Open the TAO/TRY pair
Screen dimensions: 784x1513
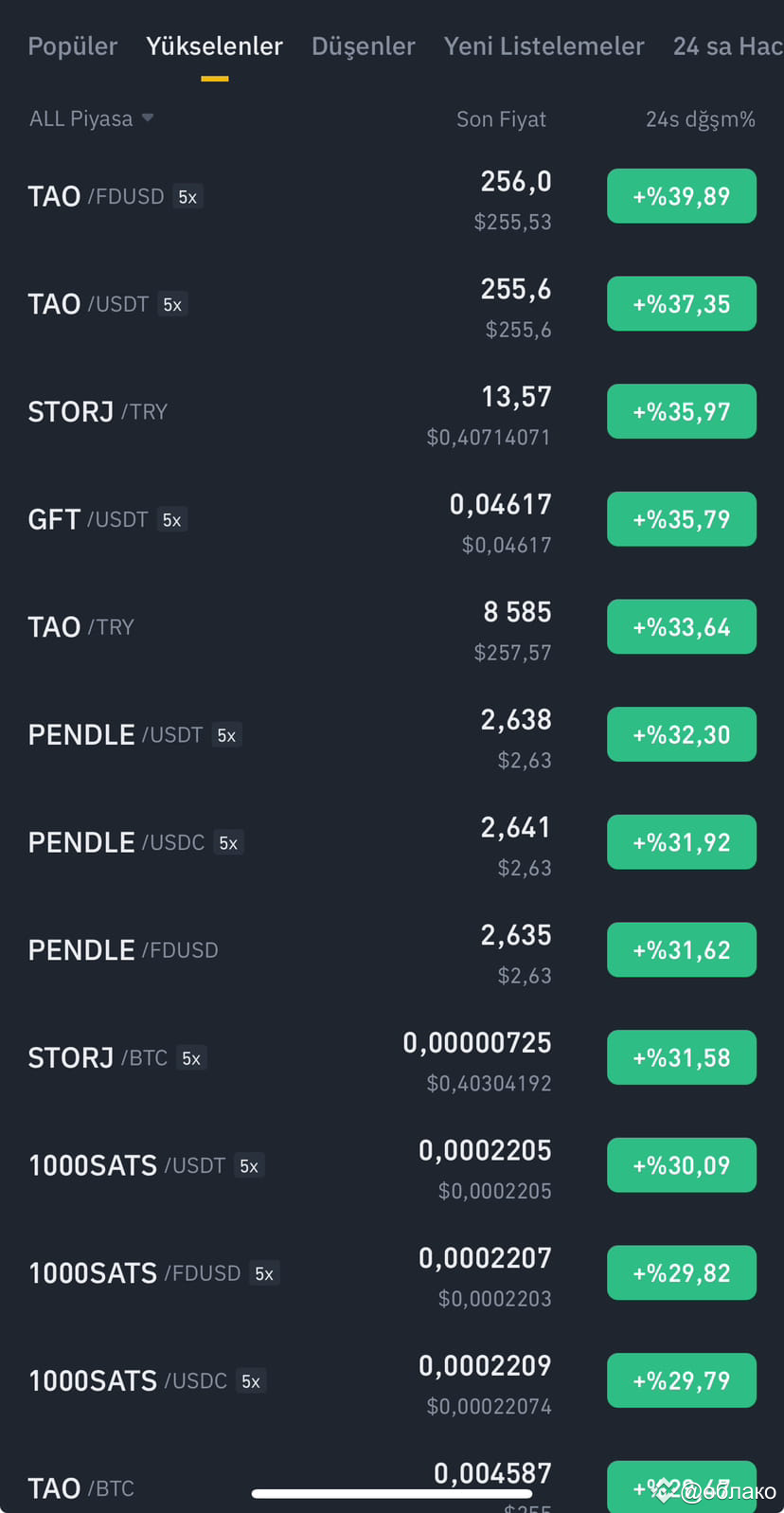tap(392, 627)
